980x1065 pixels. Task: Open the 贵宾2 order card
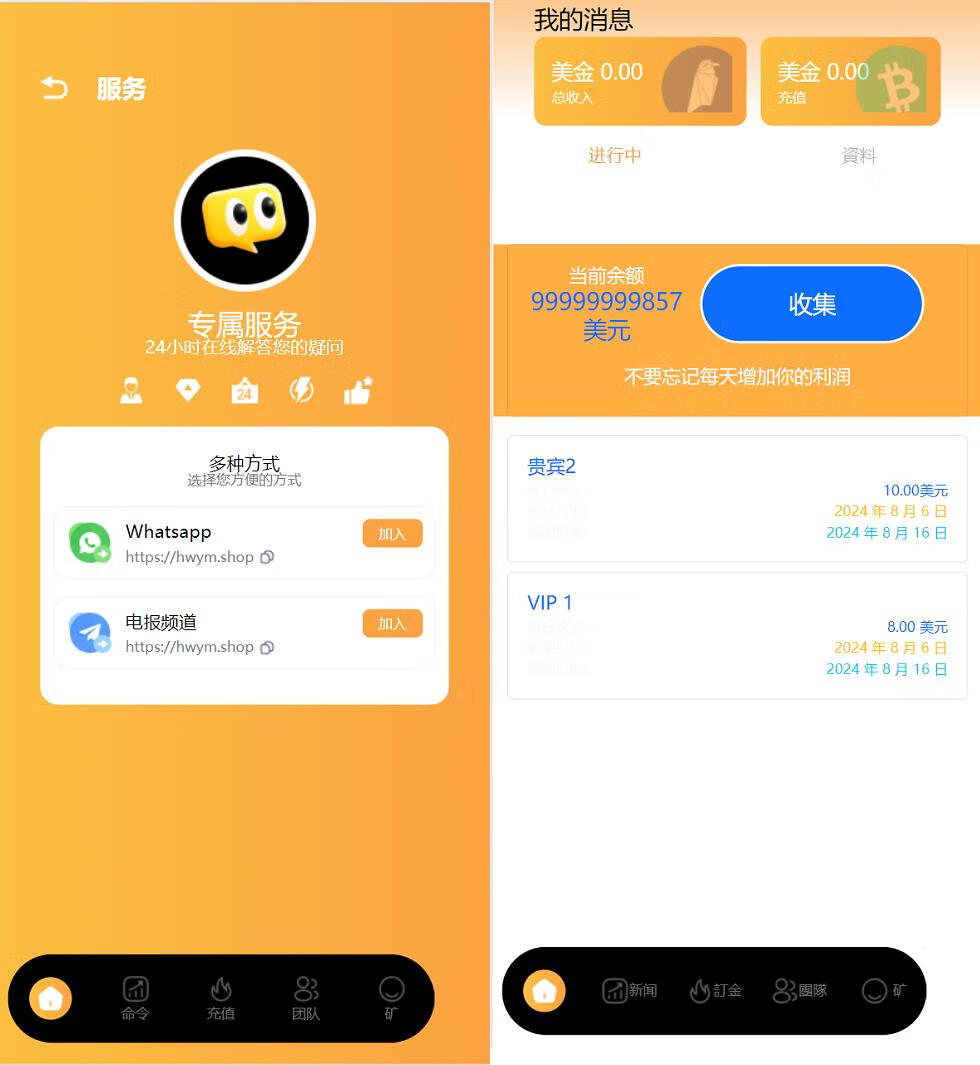coord(737,498)
